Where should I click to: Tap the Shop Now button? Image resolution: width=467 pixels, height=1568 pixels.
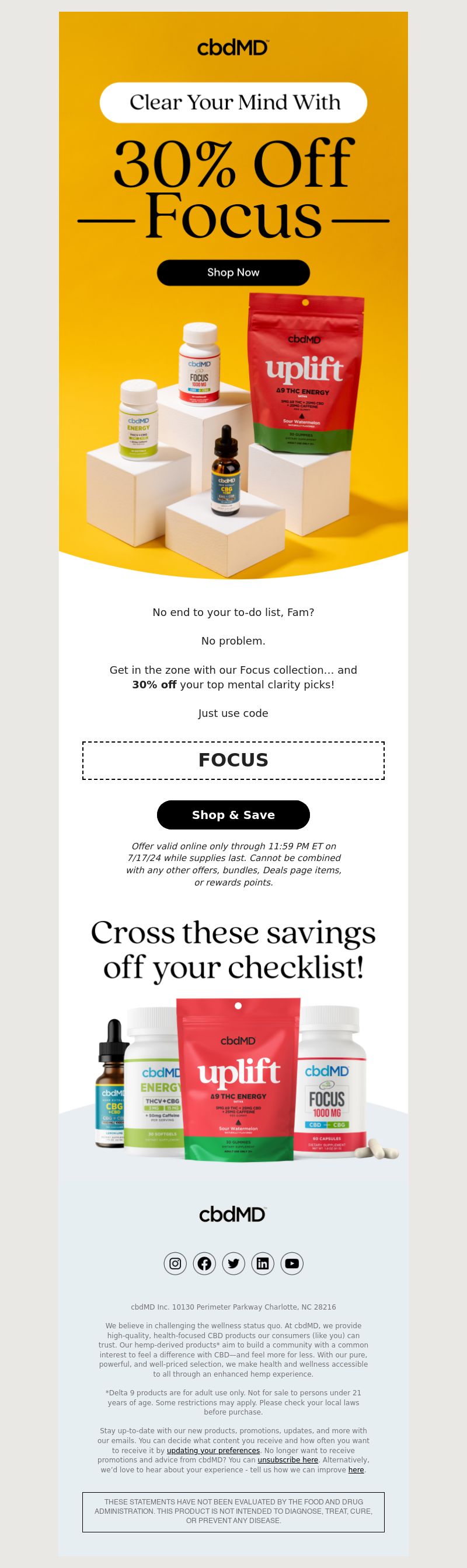click(x=233, y=272)
